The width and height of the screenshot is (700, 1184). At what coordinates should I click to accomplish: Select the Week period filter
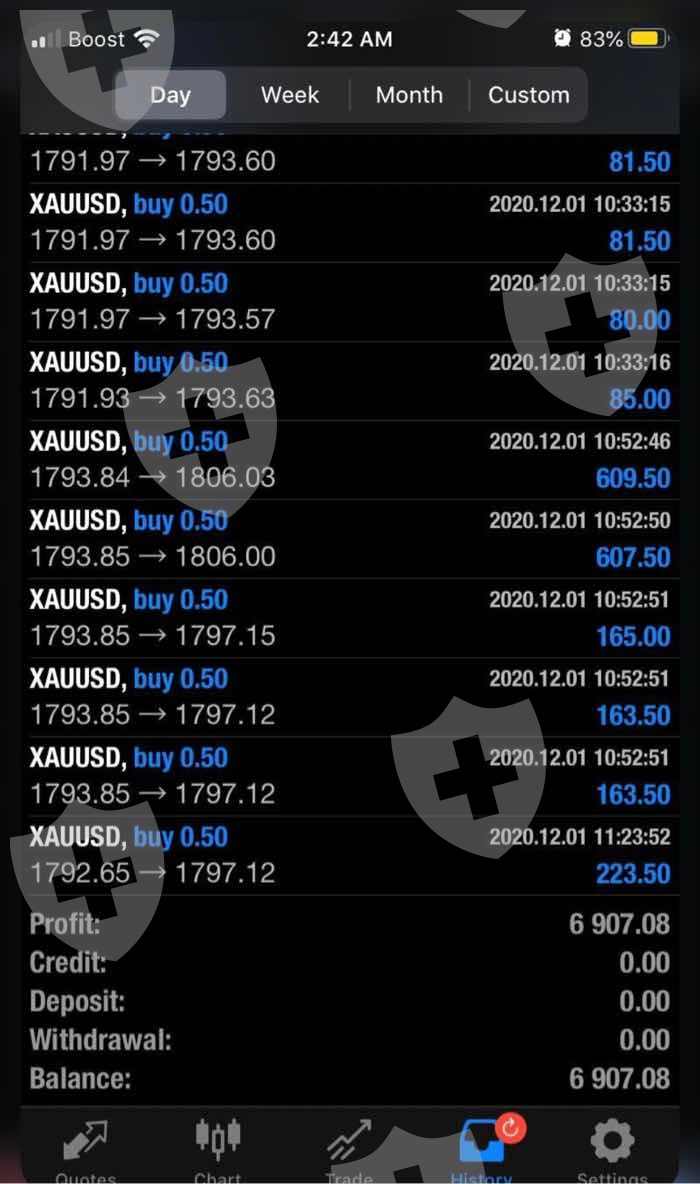click(290, 95)
